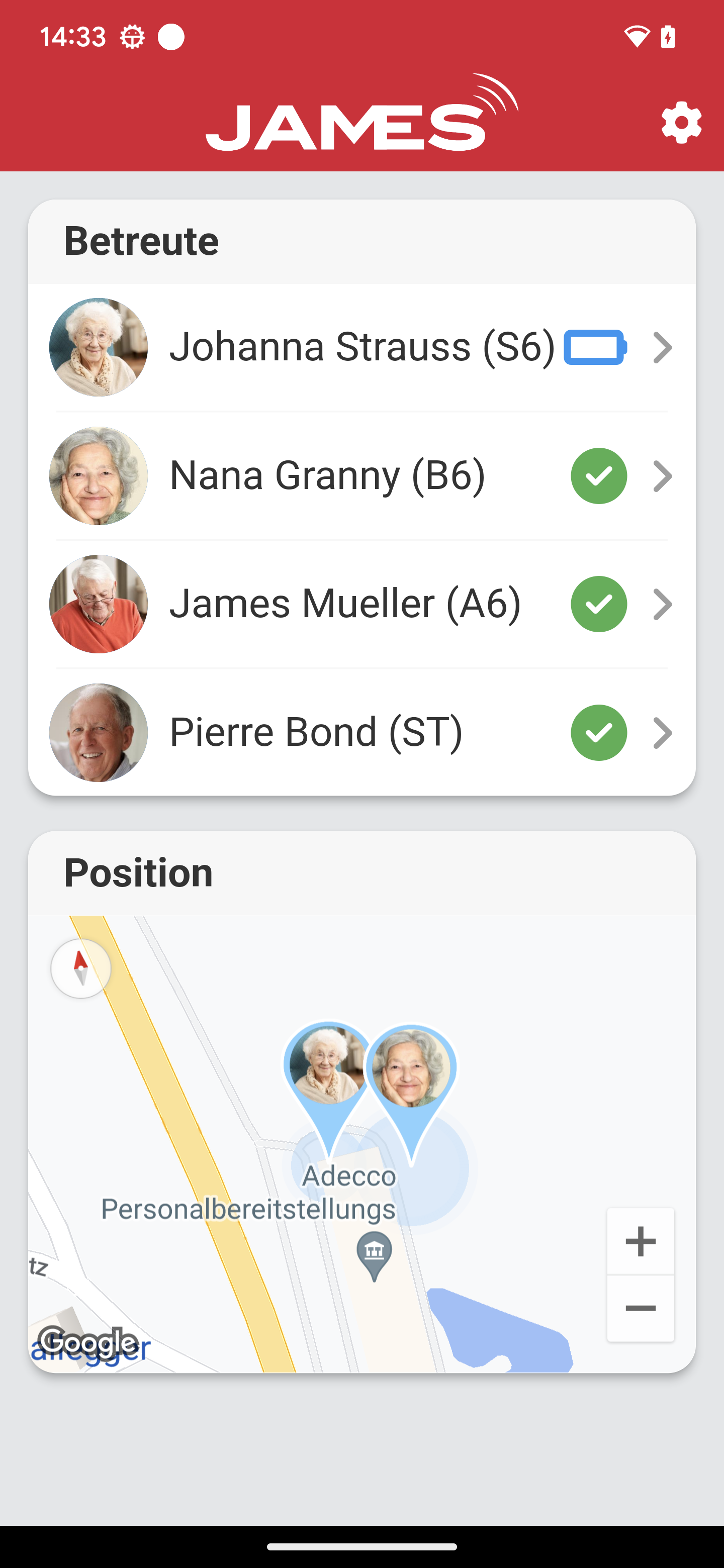Viewport: 724px width, 1568px height.
Task: Click the compass icon on the map
Action: [x=81, y=969]
